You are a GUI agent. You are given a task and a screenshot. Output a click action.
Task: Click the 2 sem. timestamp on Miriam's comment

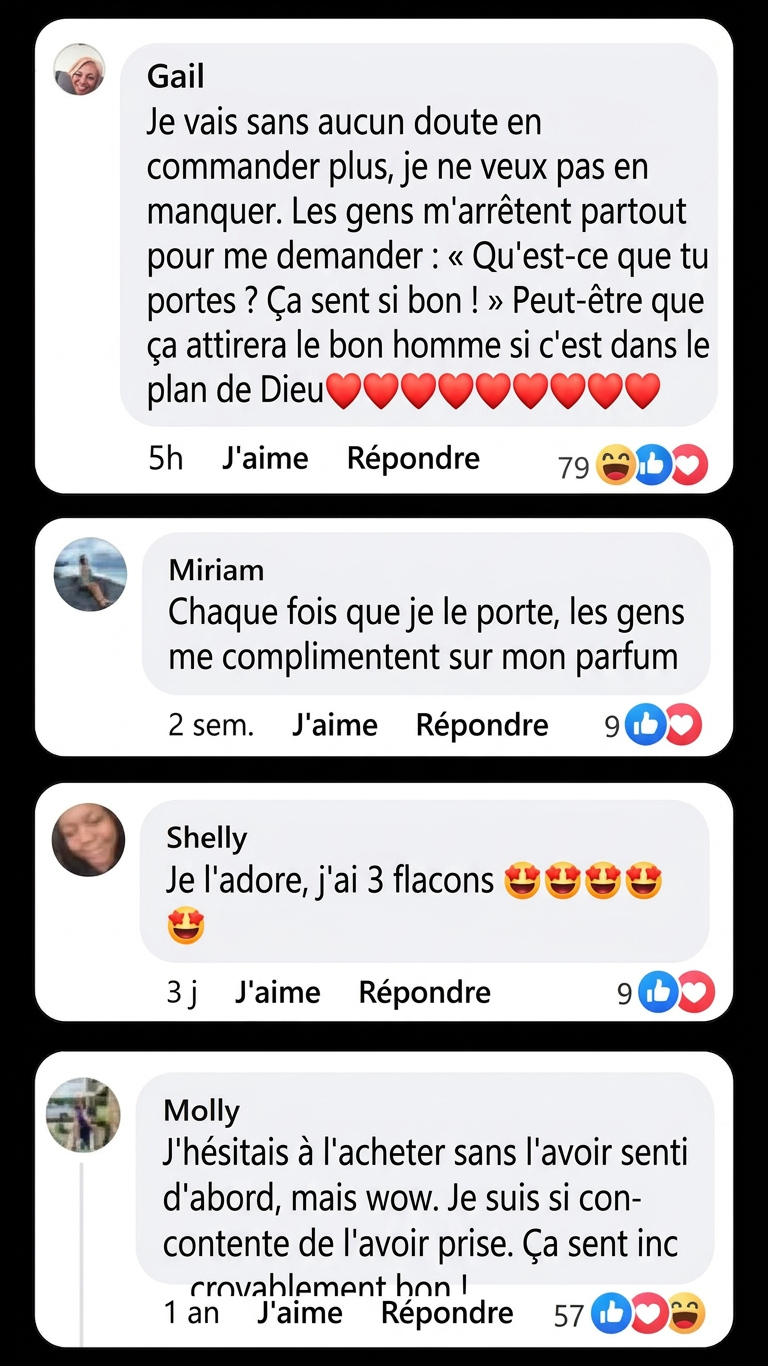click(x=210, y=725)
